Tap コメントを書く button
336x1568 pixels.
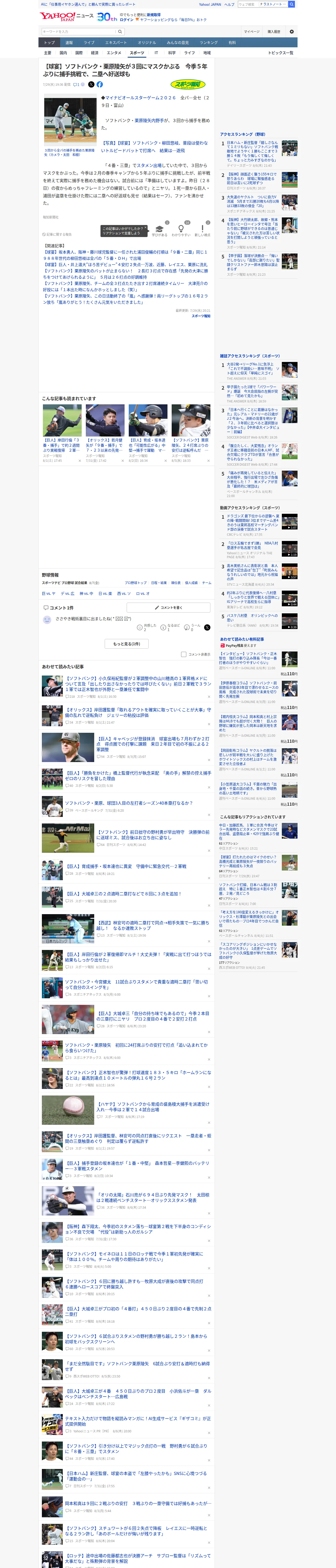169,608
